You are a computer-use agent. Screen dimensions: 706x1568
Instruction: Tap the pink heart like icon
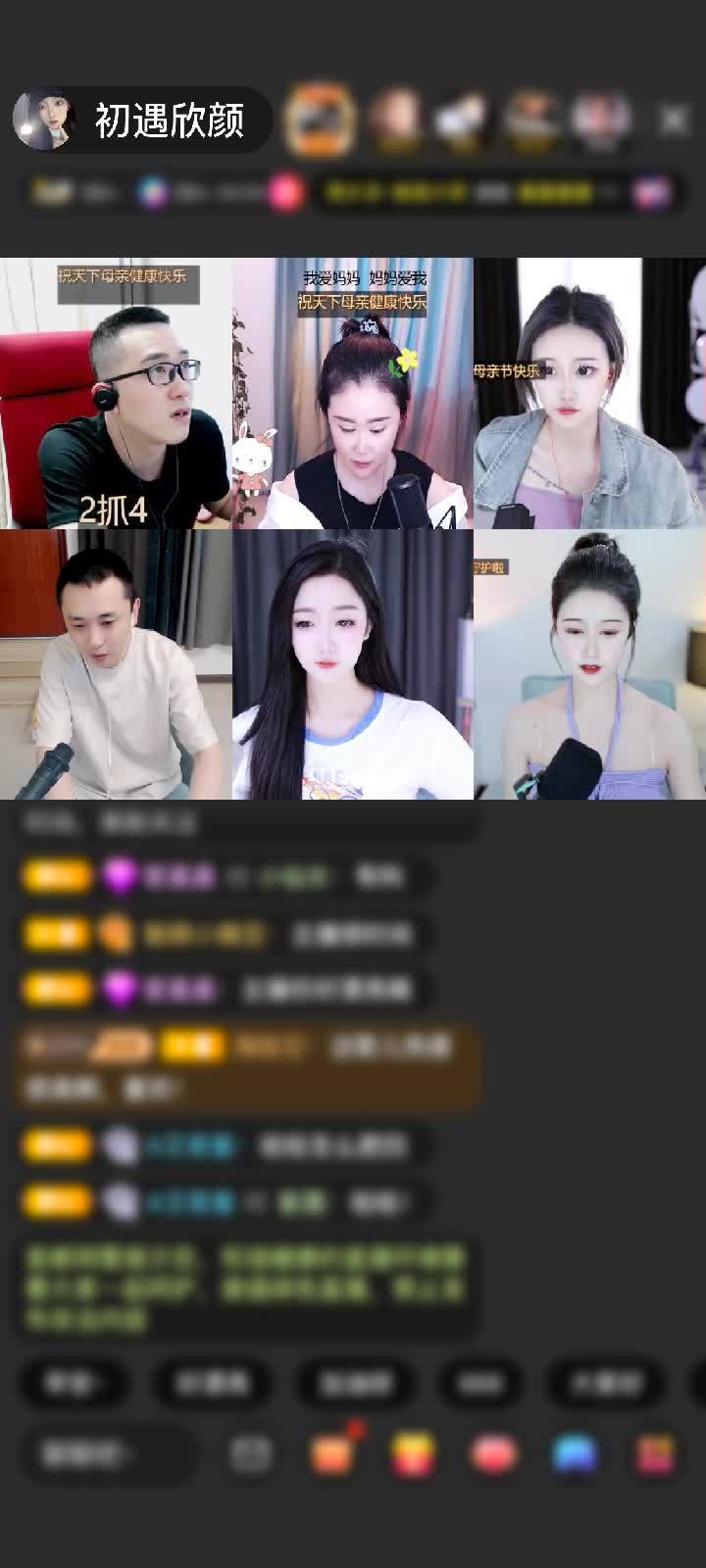coord(493,1454)
